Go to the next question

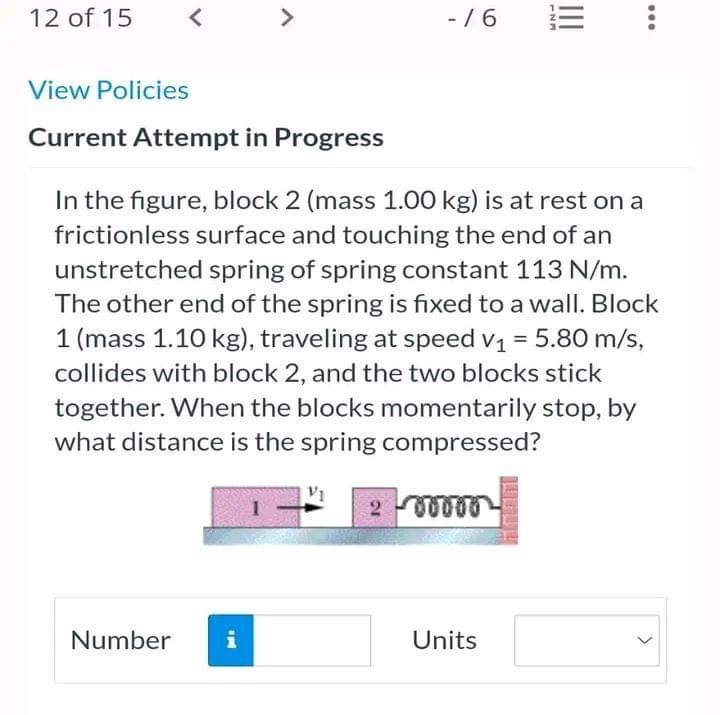pos(286,18)
